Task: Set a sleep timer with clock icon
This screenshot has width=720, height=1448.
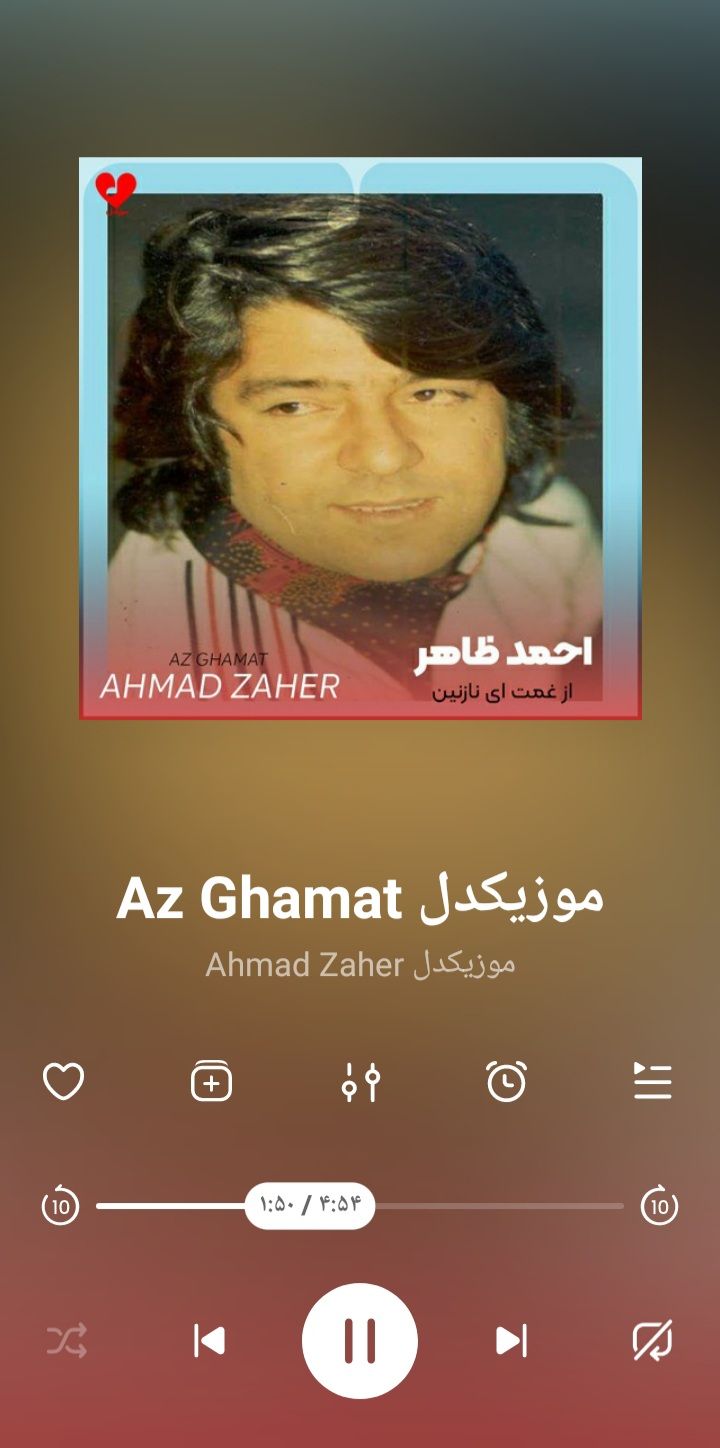Action: pyautogui.click(x=506, y=1081)
